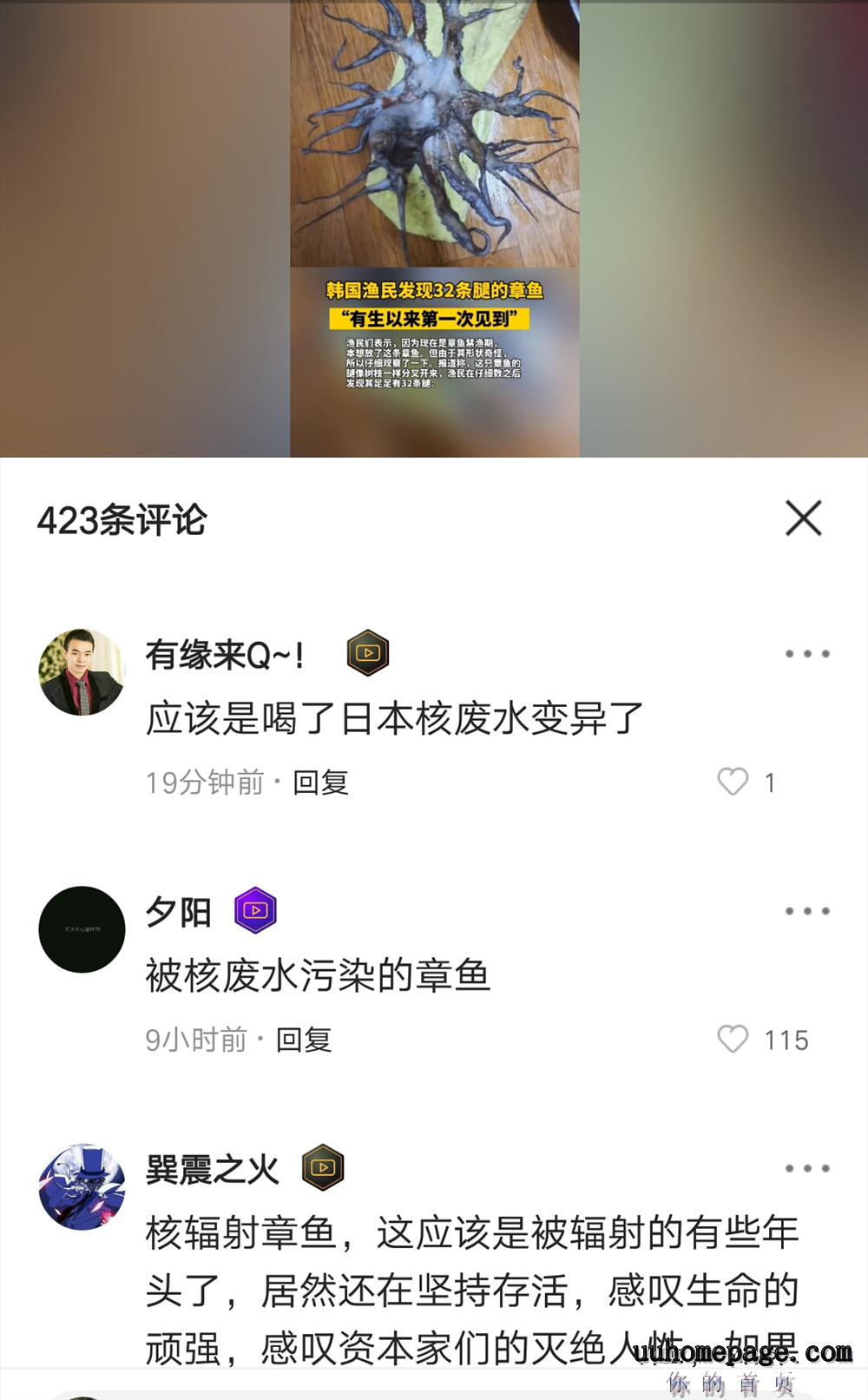The image size is (868, 1400).
Task: Close the 423条评论 comments panel
Action: (x=803, y=518)
